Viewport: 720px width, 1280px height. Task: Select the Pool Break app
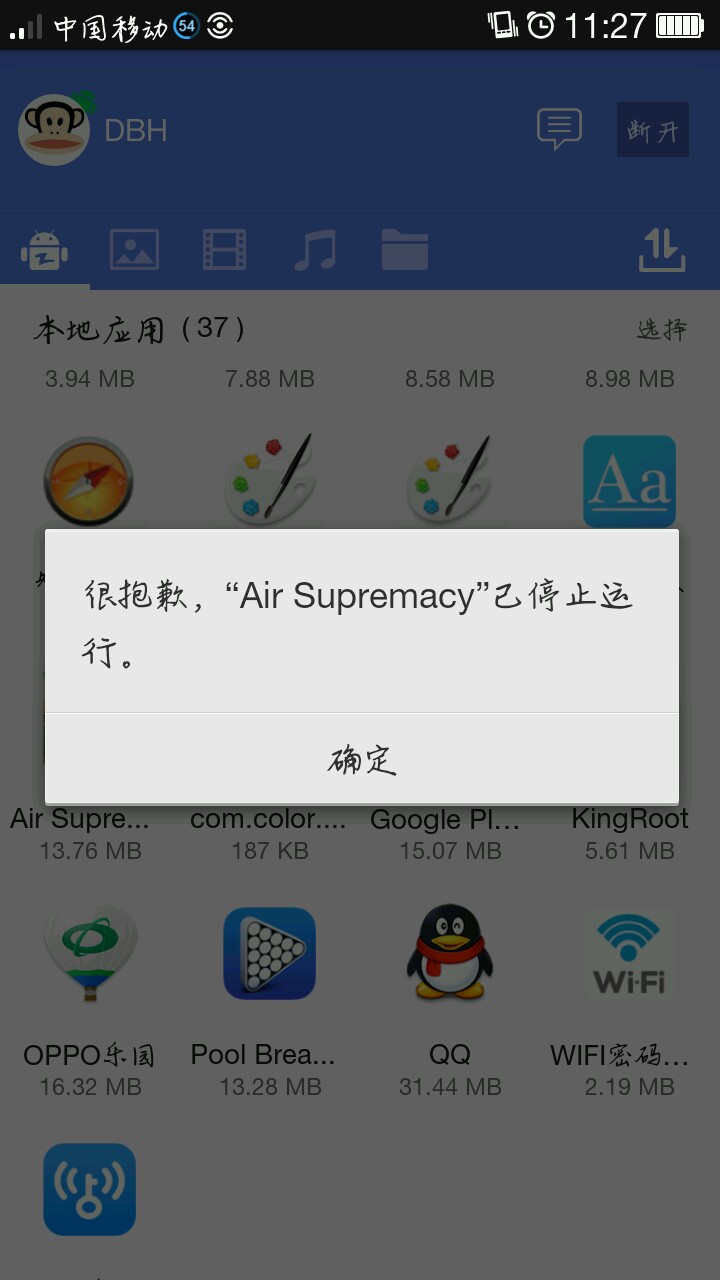coord(269,955)
